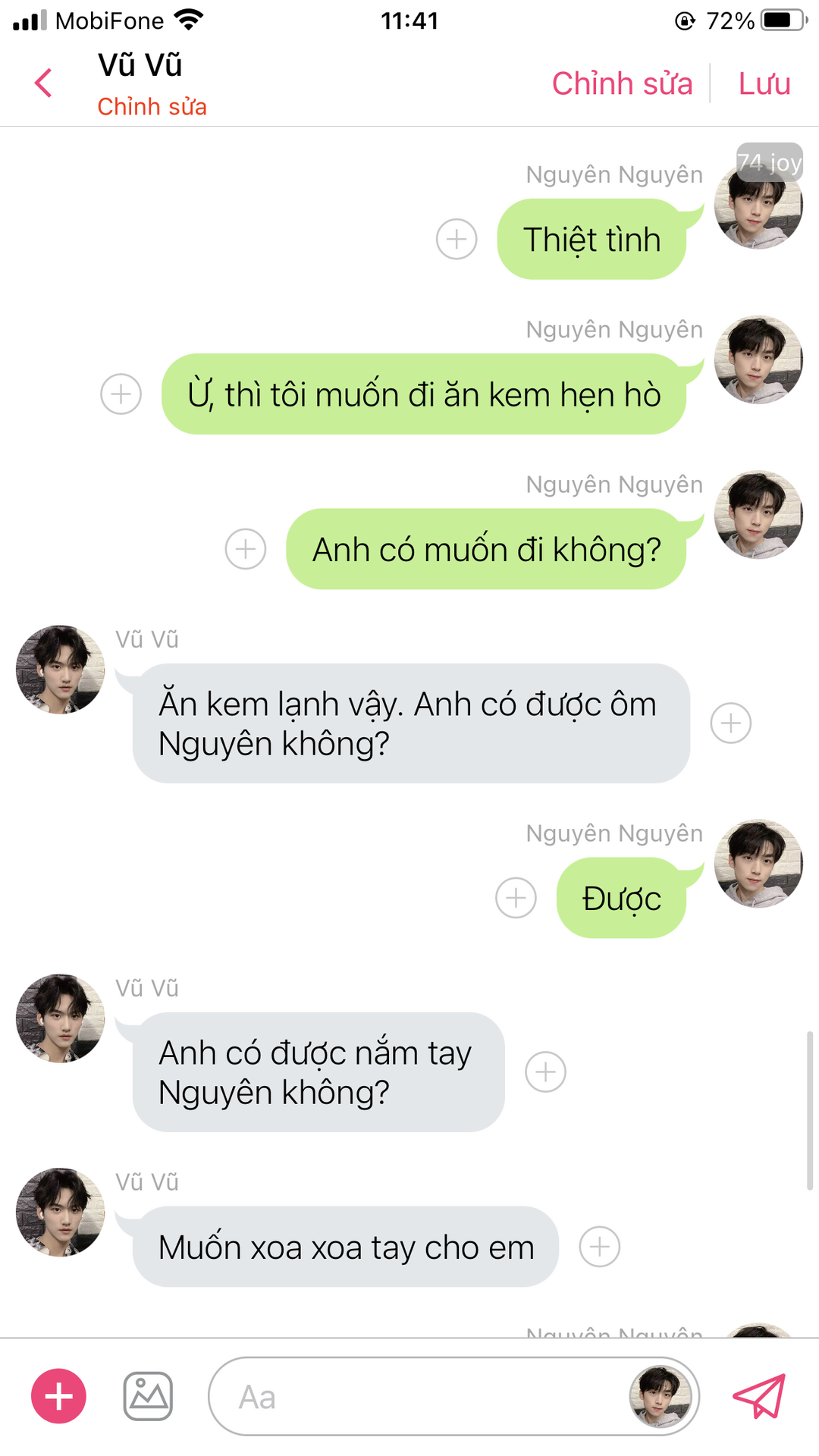The image size is (819, 1456).
Task: Tap the top-right Chỉnh sửa button
Action: coord(622,83)
